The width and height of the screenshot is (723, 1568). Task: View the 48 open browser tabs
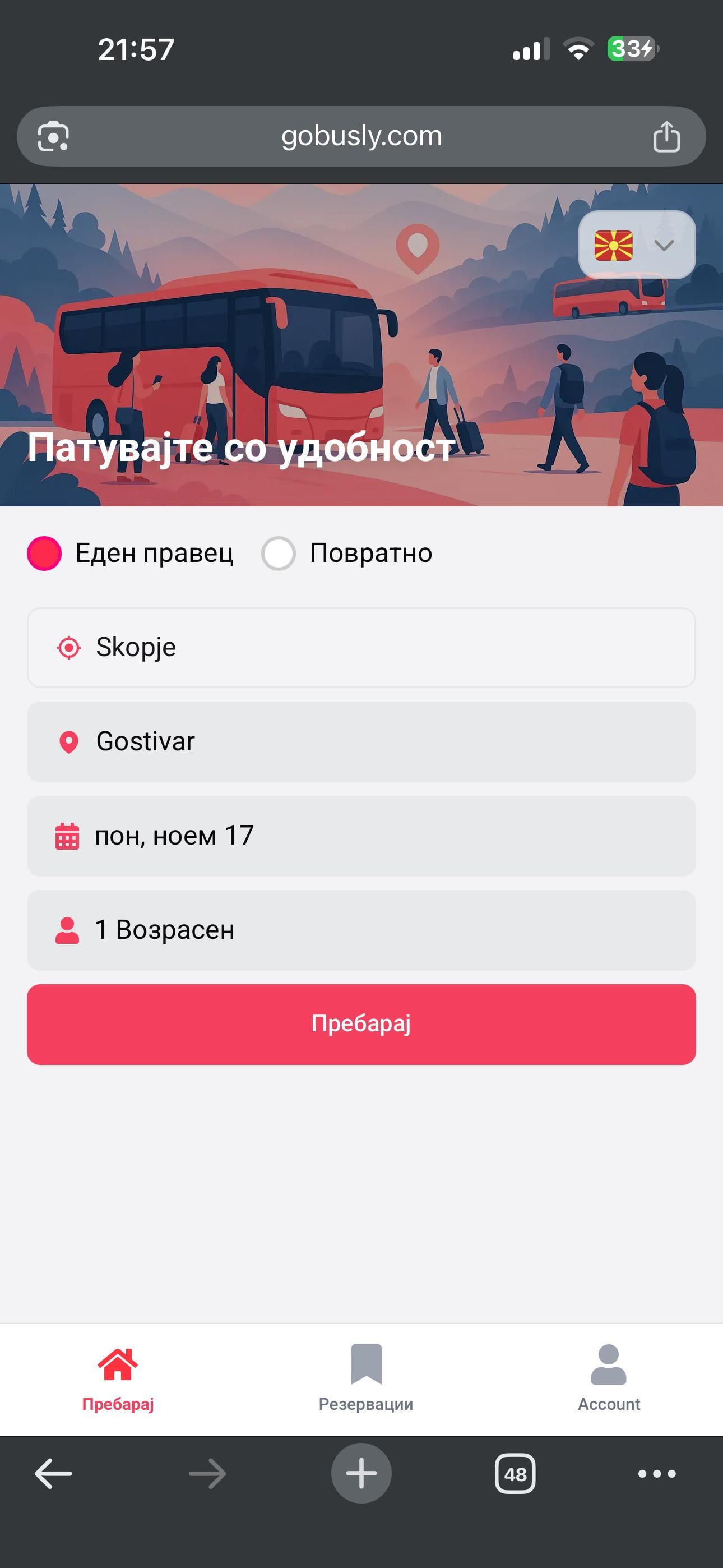[515, 1474]
